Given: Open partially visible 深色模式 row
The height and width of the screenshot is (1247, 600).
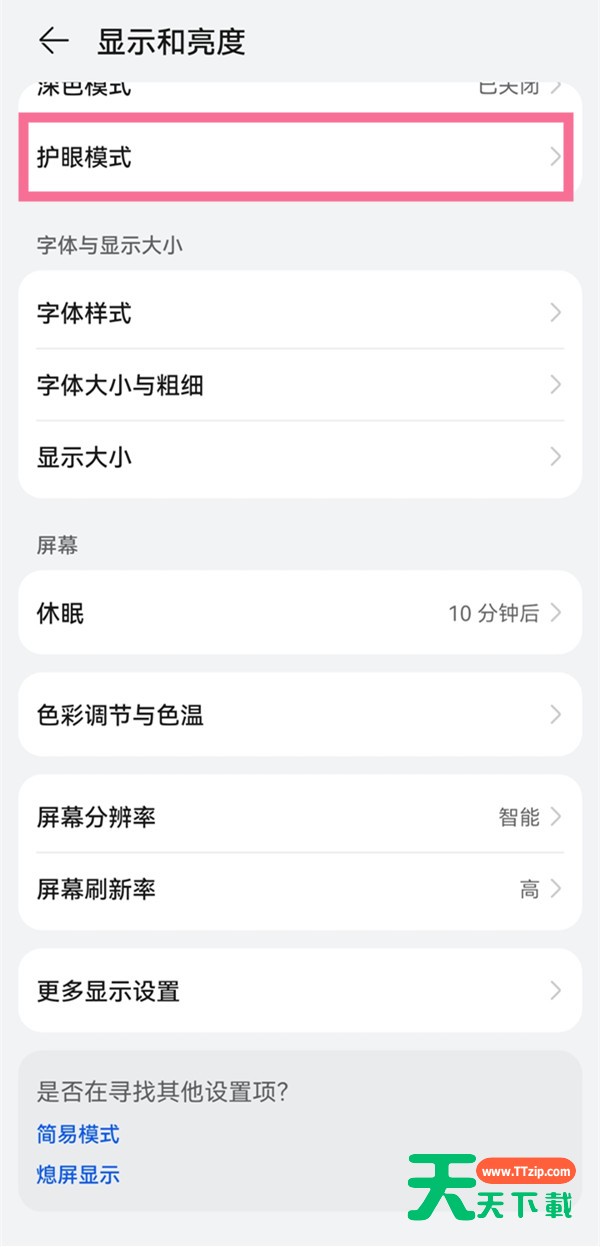Looking at the screenshot, I should coord(299,92).
